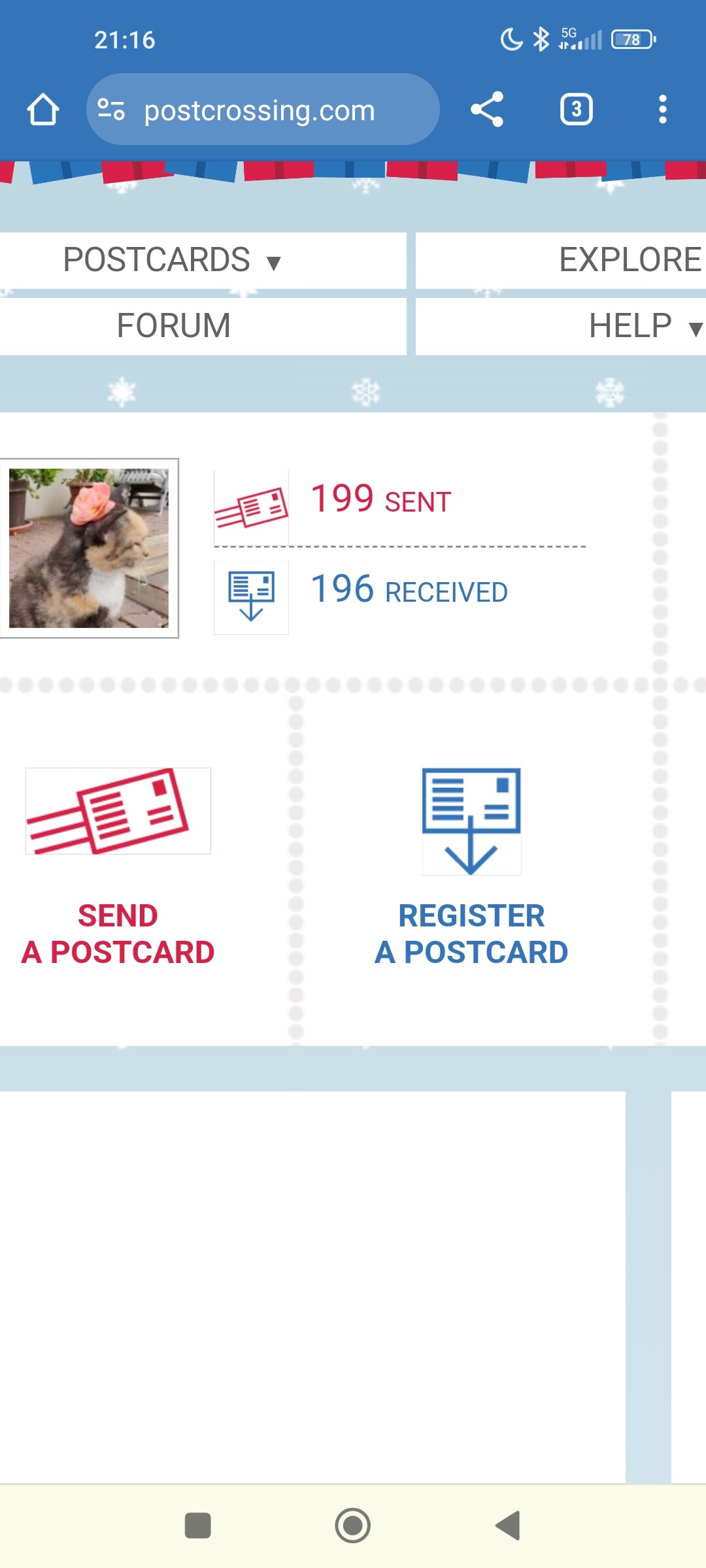Screen dimensions: 706x1568
Task: Choose Register a Postcard
Action: point(471,868)
